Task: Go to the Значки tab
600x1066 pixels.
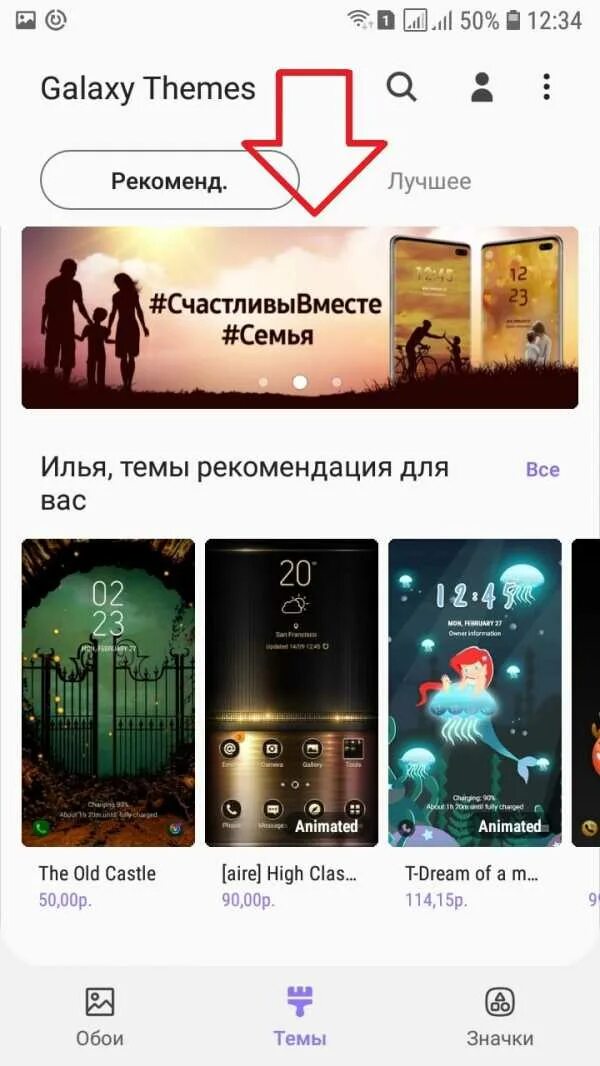Action: click(x=499, y=1015)
